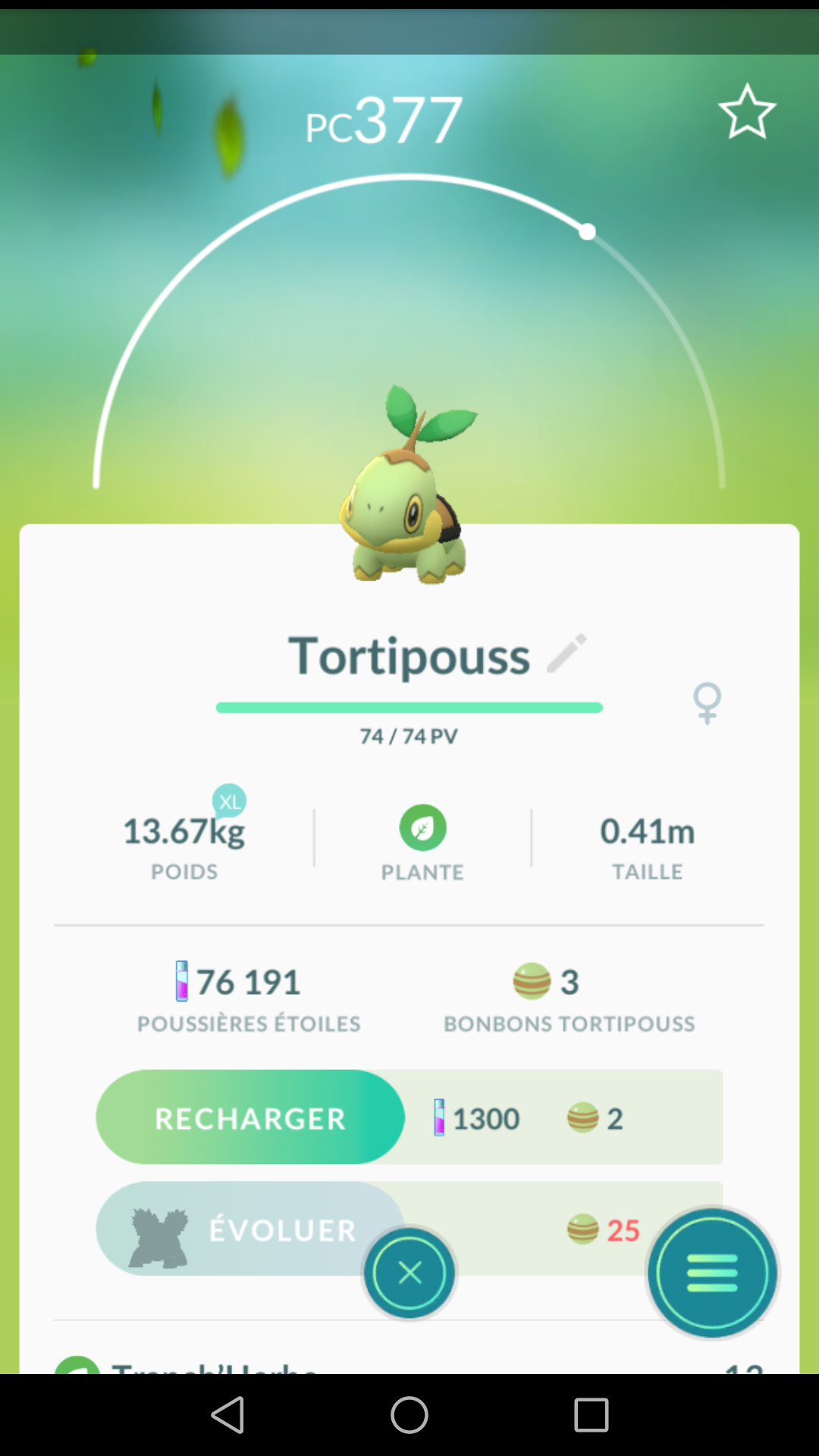
Task: Edit the Tortipouss nickname with pencil
Action: click(567, 654)
